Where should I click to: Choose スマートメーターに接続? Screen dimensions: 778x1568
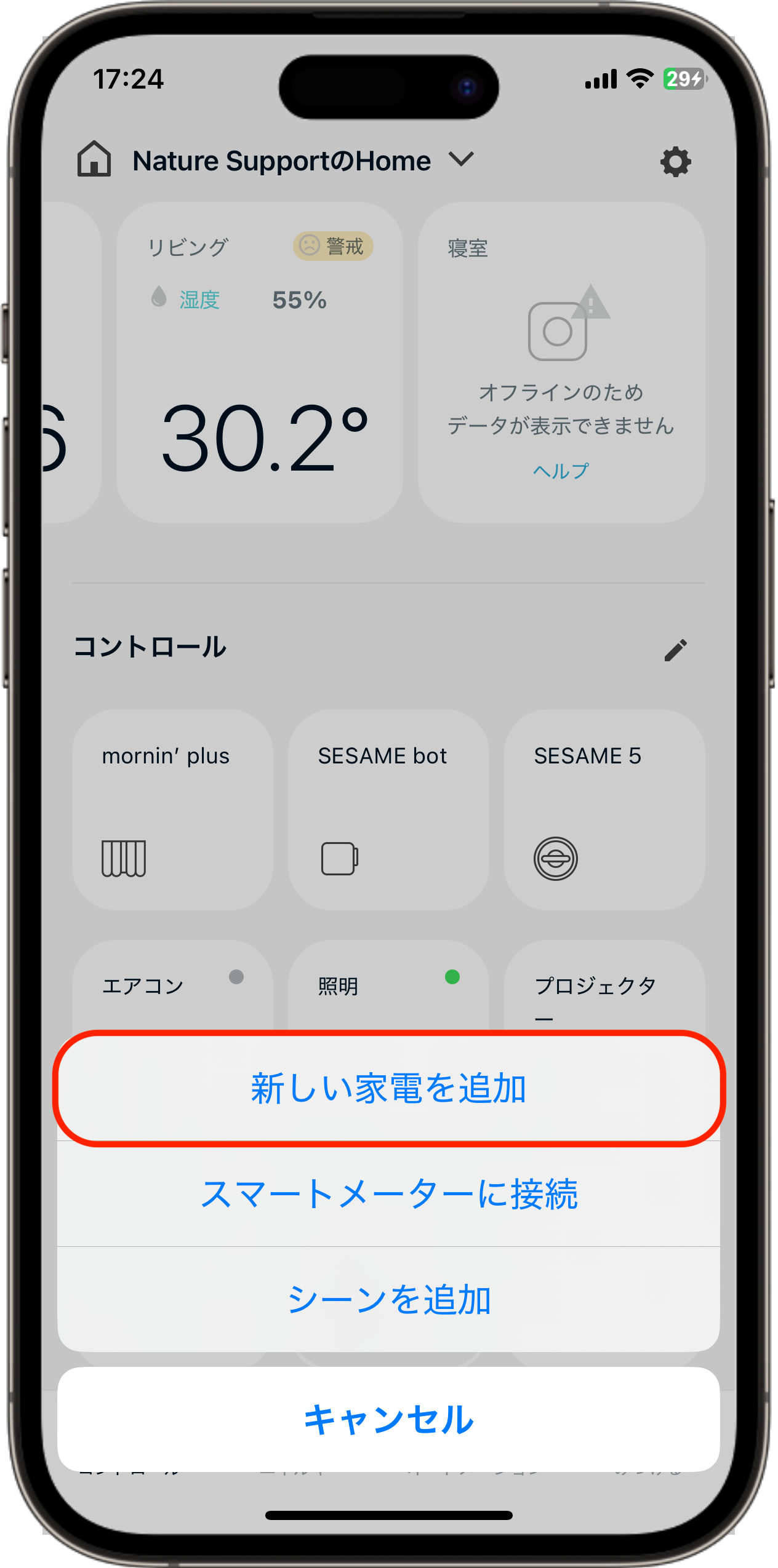pyautogui.click(x=388, y=1194)
